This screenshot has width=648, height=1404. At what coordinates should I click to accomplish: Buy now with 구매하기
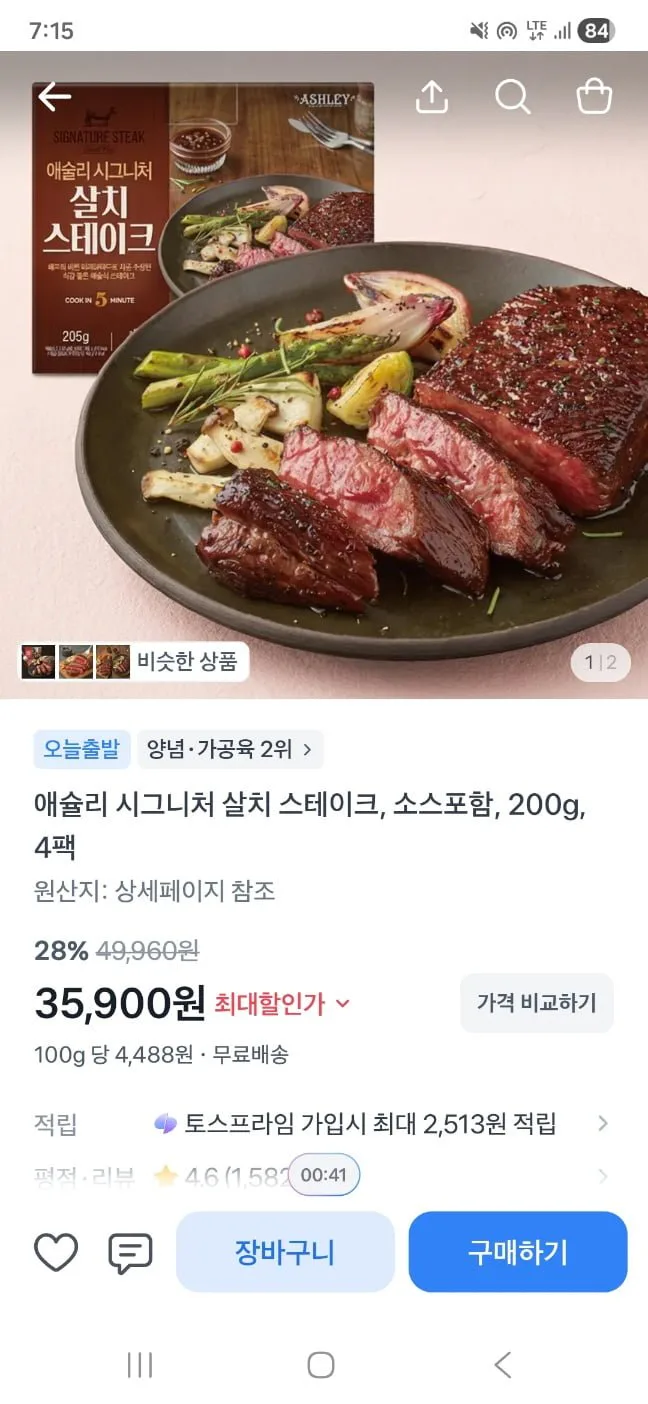[x=518, y=1252]
